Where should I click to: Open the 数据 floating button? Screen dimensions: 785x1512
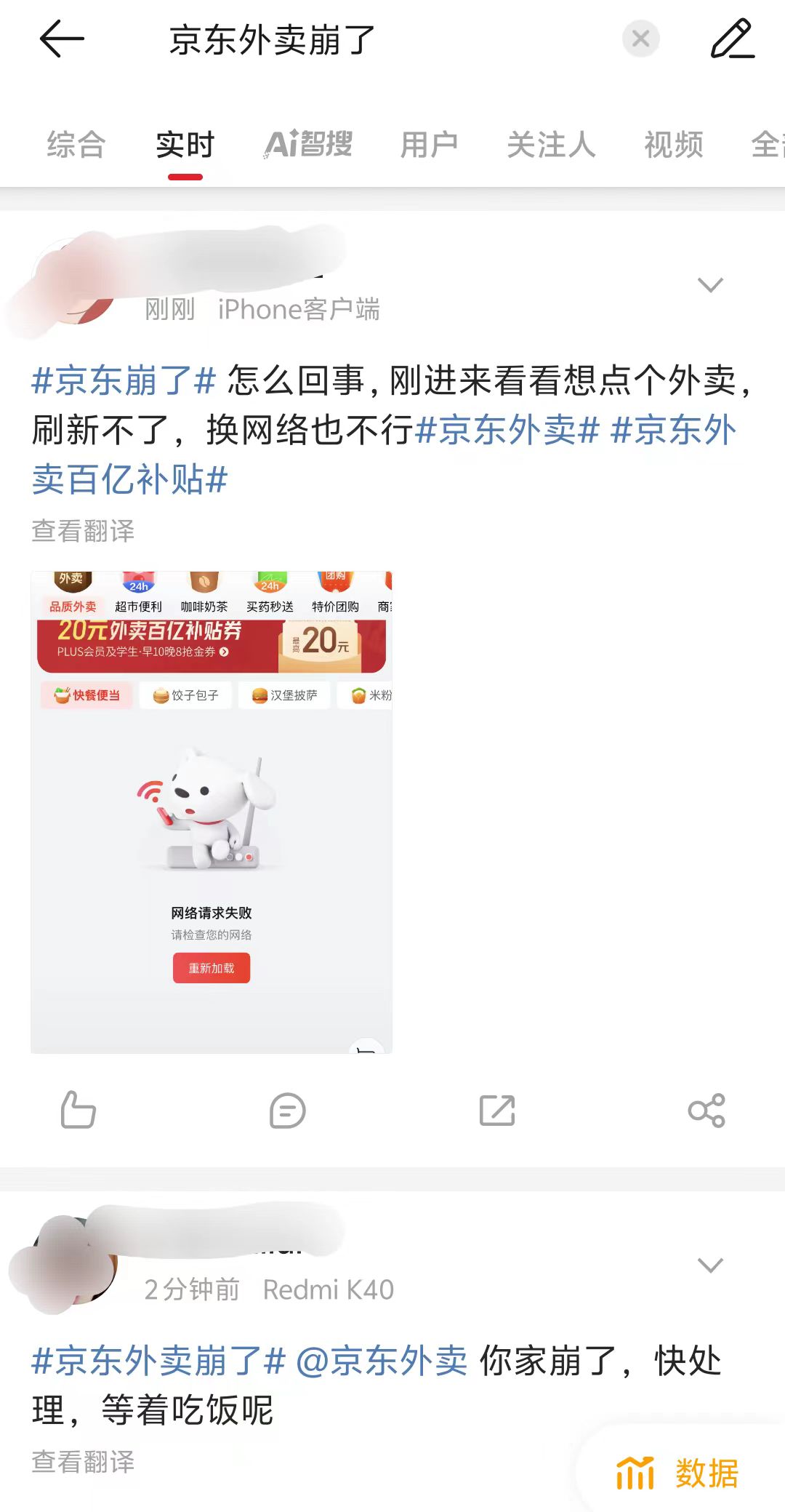[677, 1473]
